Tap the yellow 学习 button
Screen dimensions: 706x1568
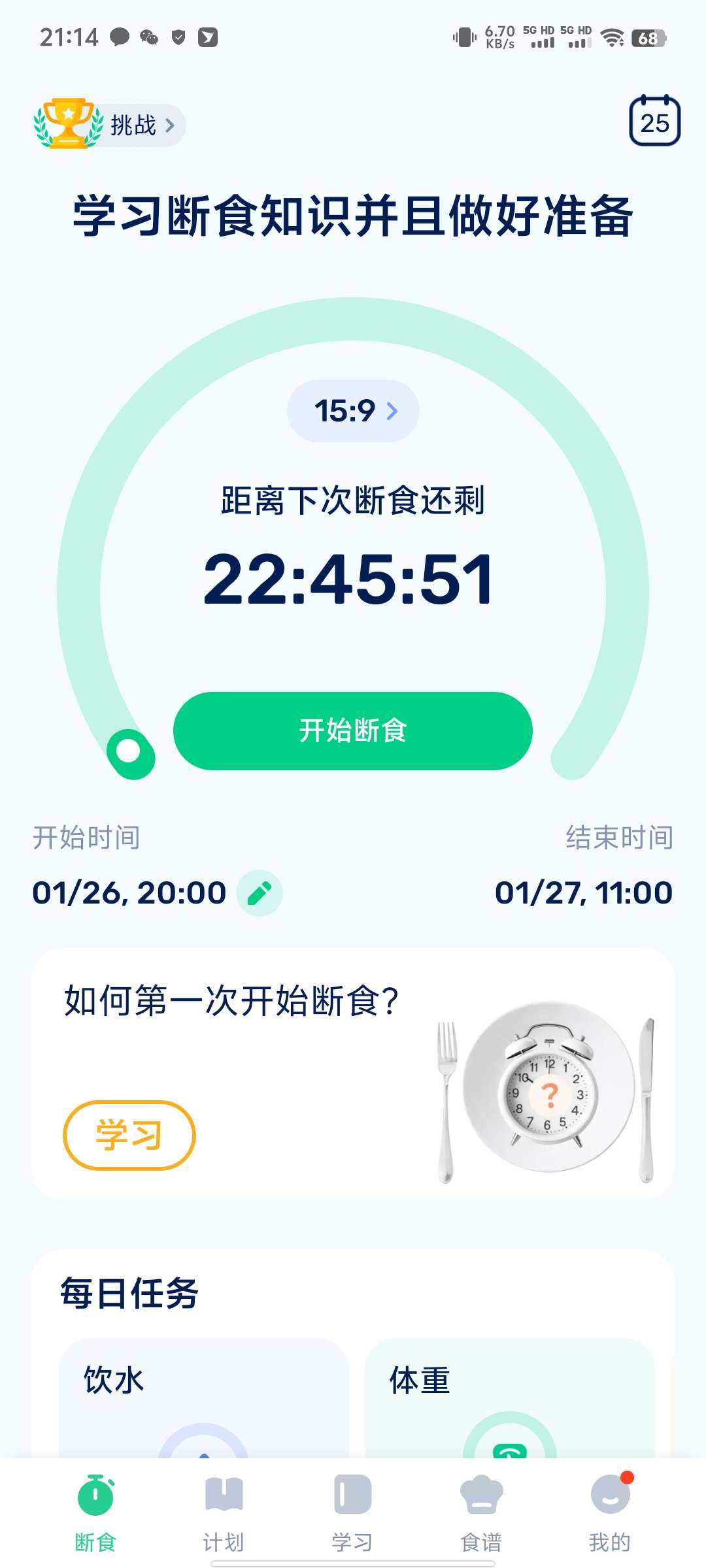pyautogui.click(x=128, y=1135)
